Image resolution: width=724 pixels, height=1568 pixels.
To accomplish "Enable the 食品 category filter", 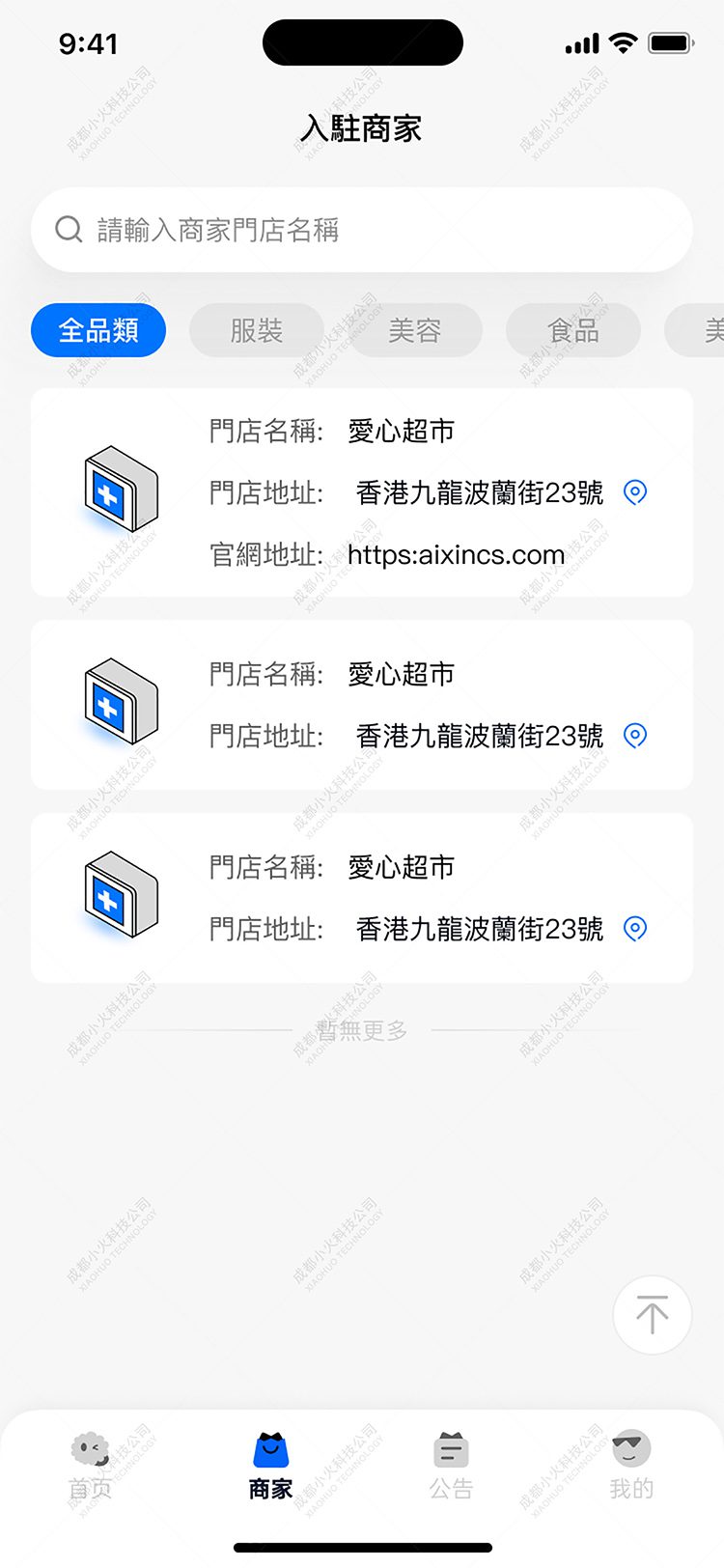I will tap(573, 330).
